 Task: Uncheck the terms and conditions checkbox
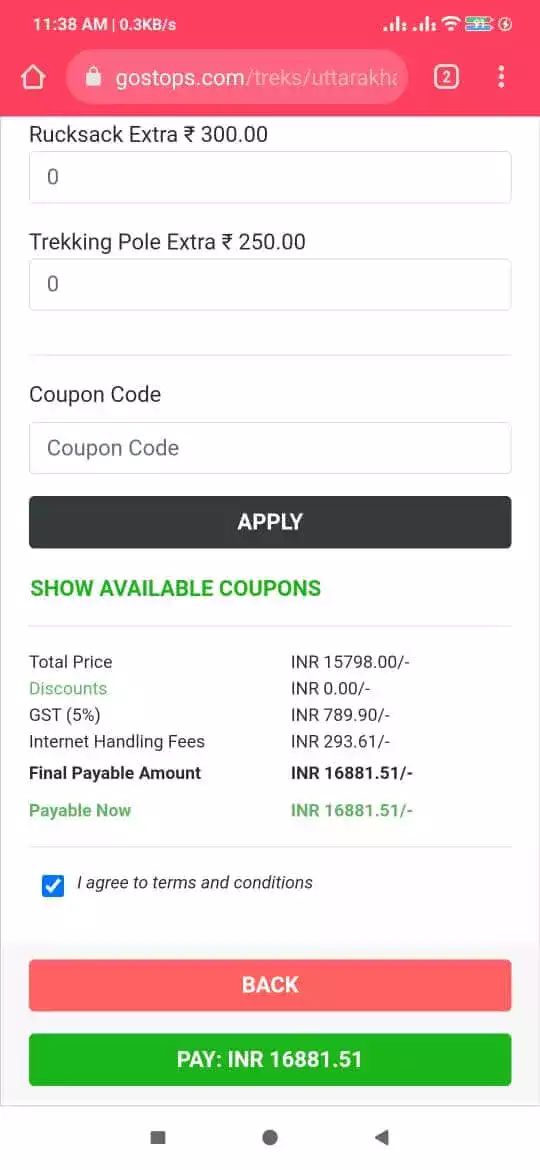coord(53,886)
